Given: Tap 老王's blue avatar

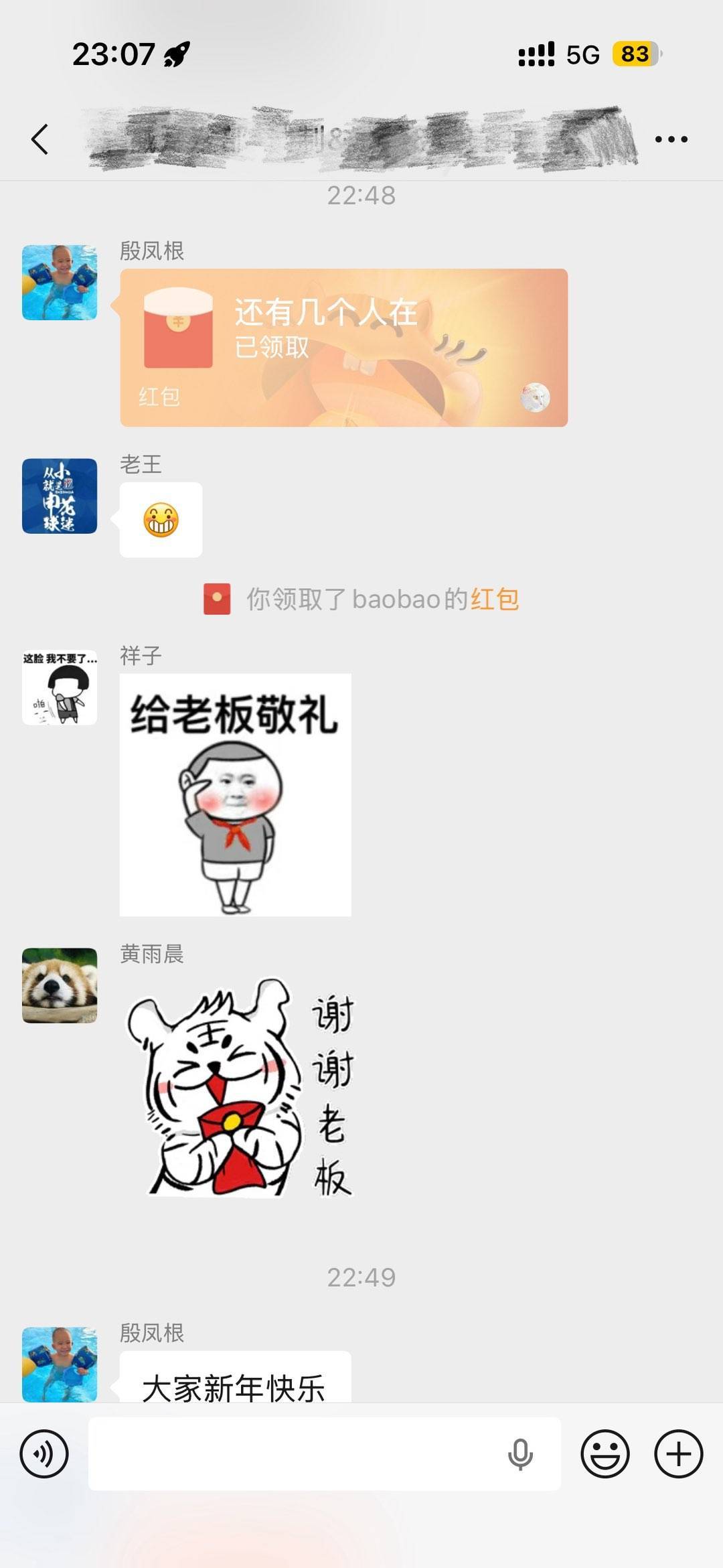Looking at the screenshot, I should (x=60, y=496).
